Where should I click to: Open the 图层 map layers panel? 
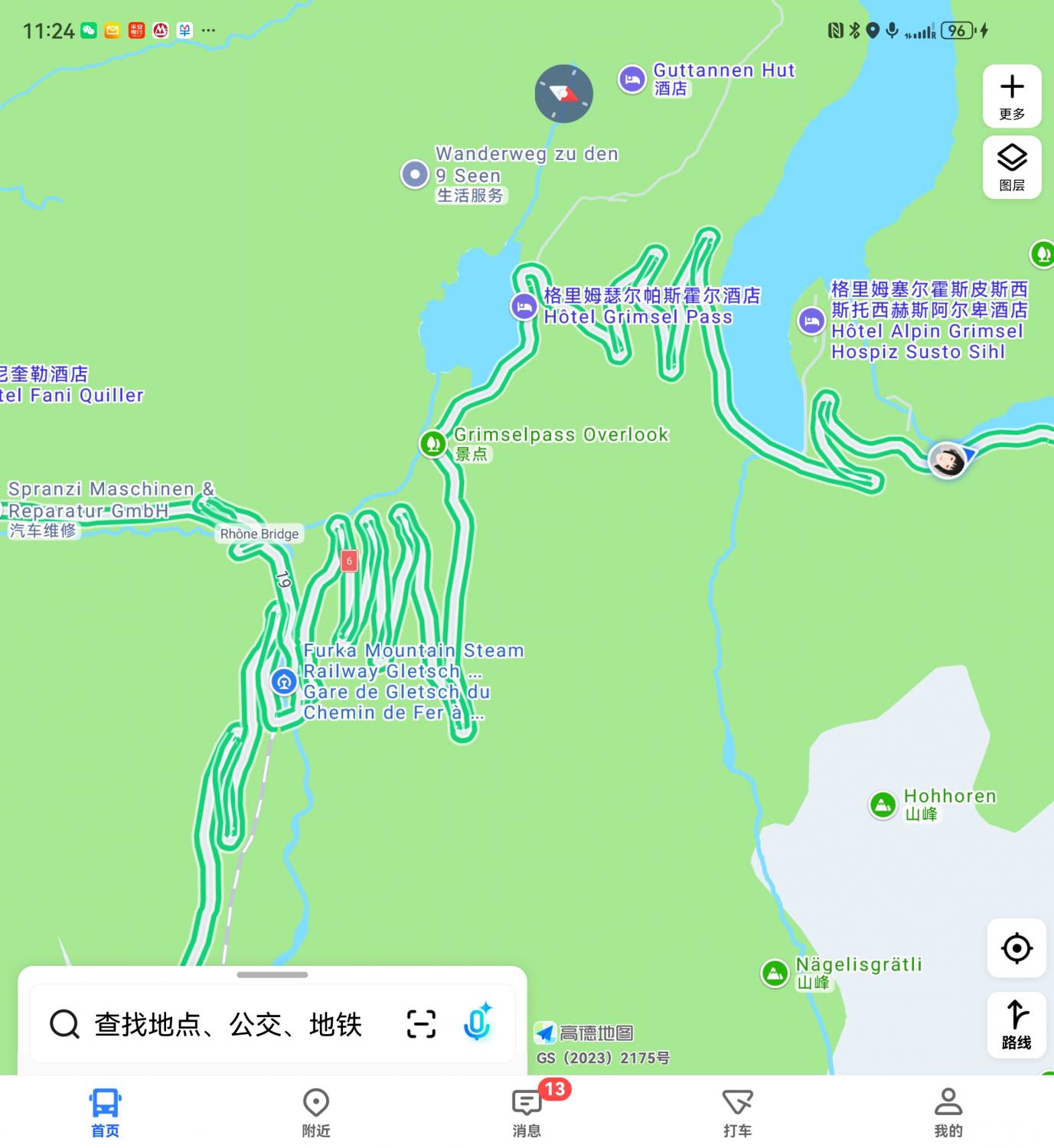click(1011, 167)
